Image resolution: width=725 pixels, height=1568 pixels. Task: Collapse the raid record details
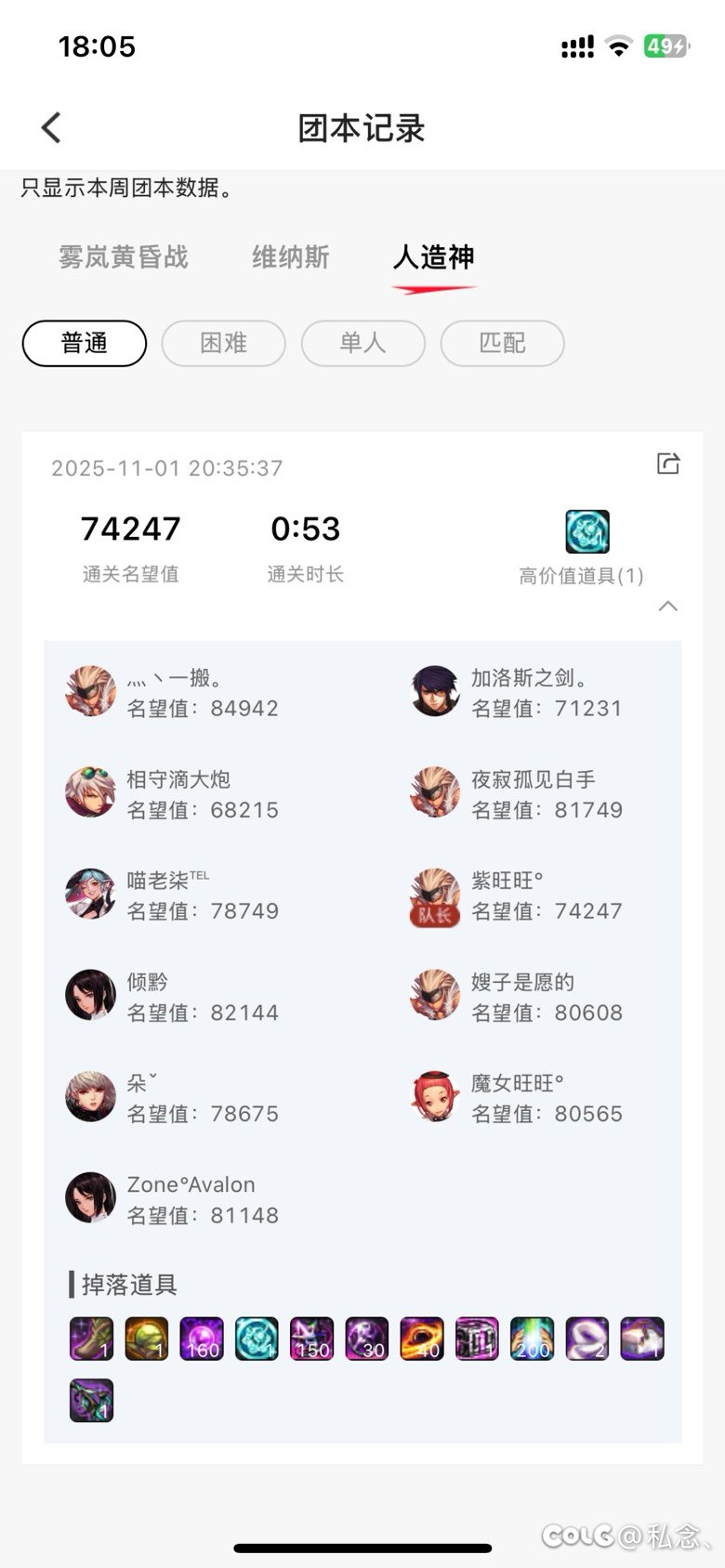pos(667,607)
